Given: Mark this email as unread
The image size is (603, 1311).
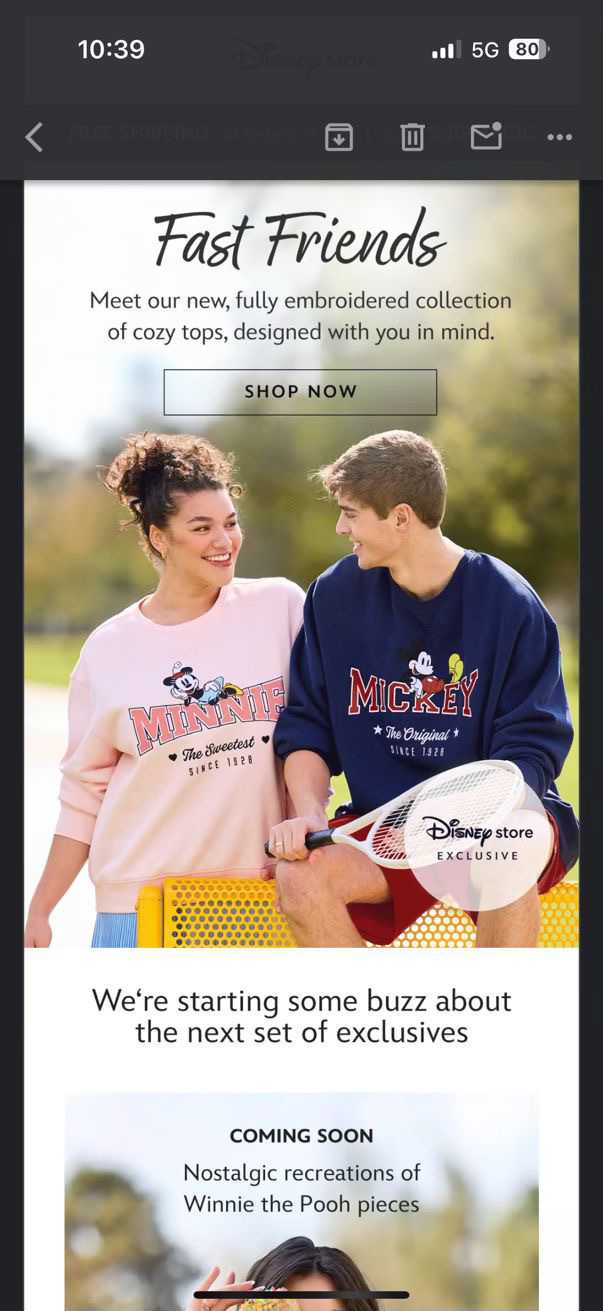Looking at the screenshot, I should [x=486, y=136].
